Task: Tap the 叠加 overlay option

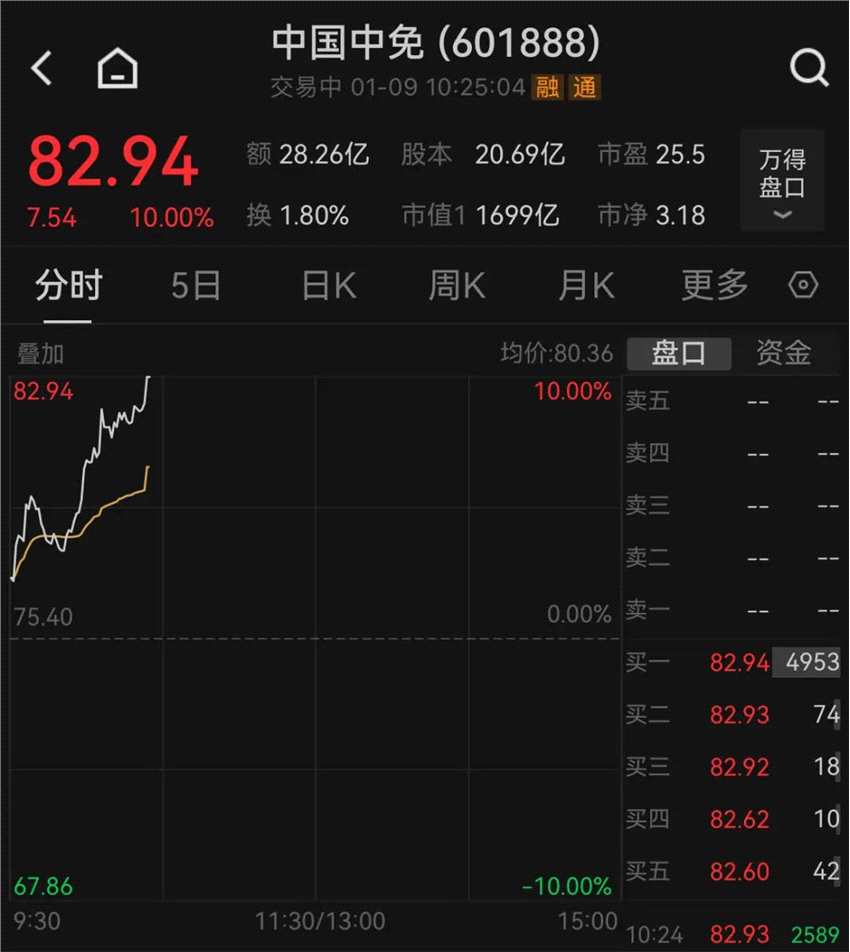Action: (40, 354)
